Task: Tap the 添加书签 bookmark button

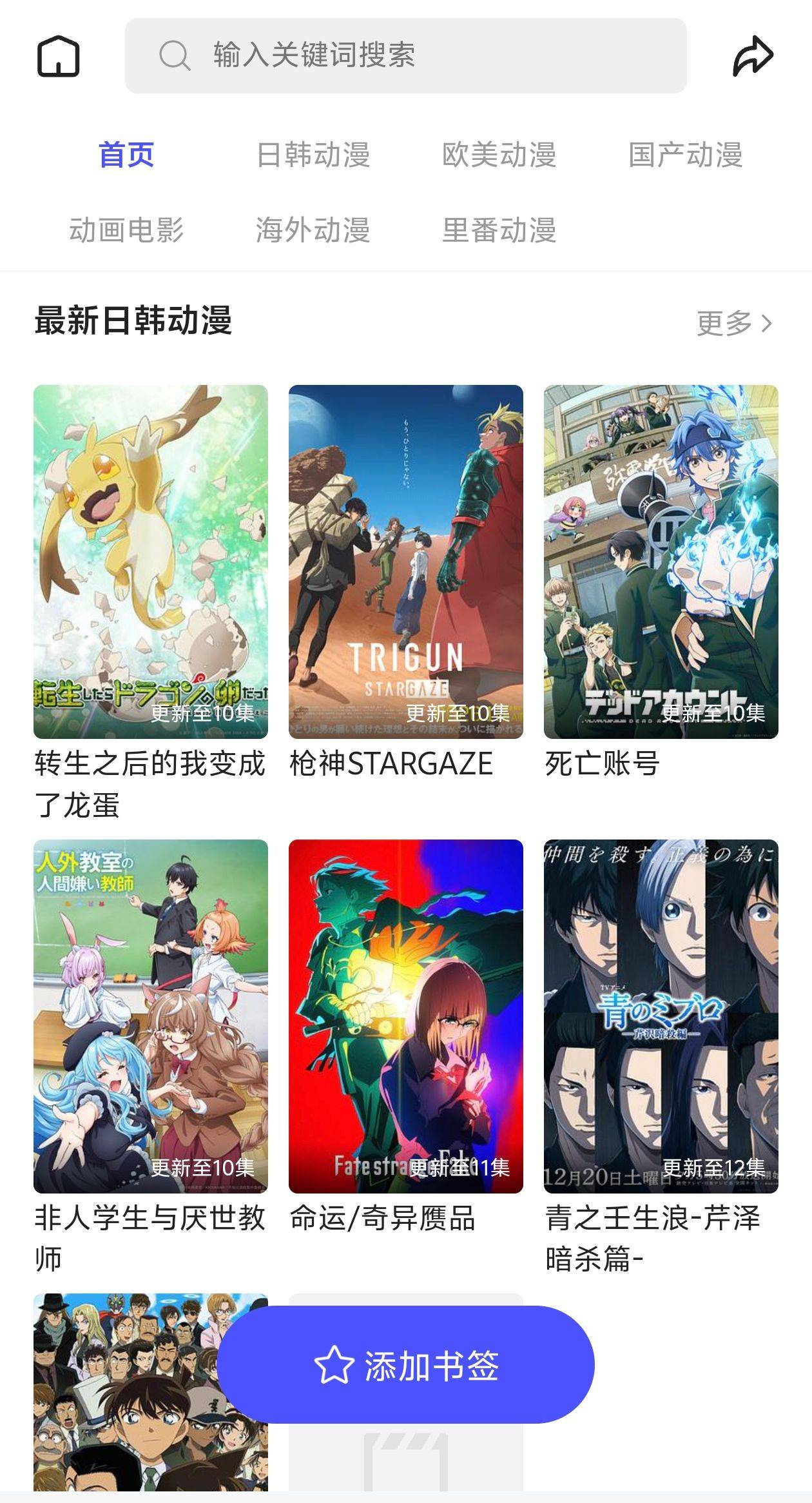Action: point(405,1365)
